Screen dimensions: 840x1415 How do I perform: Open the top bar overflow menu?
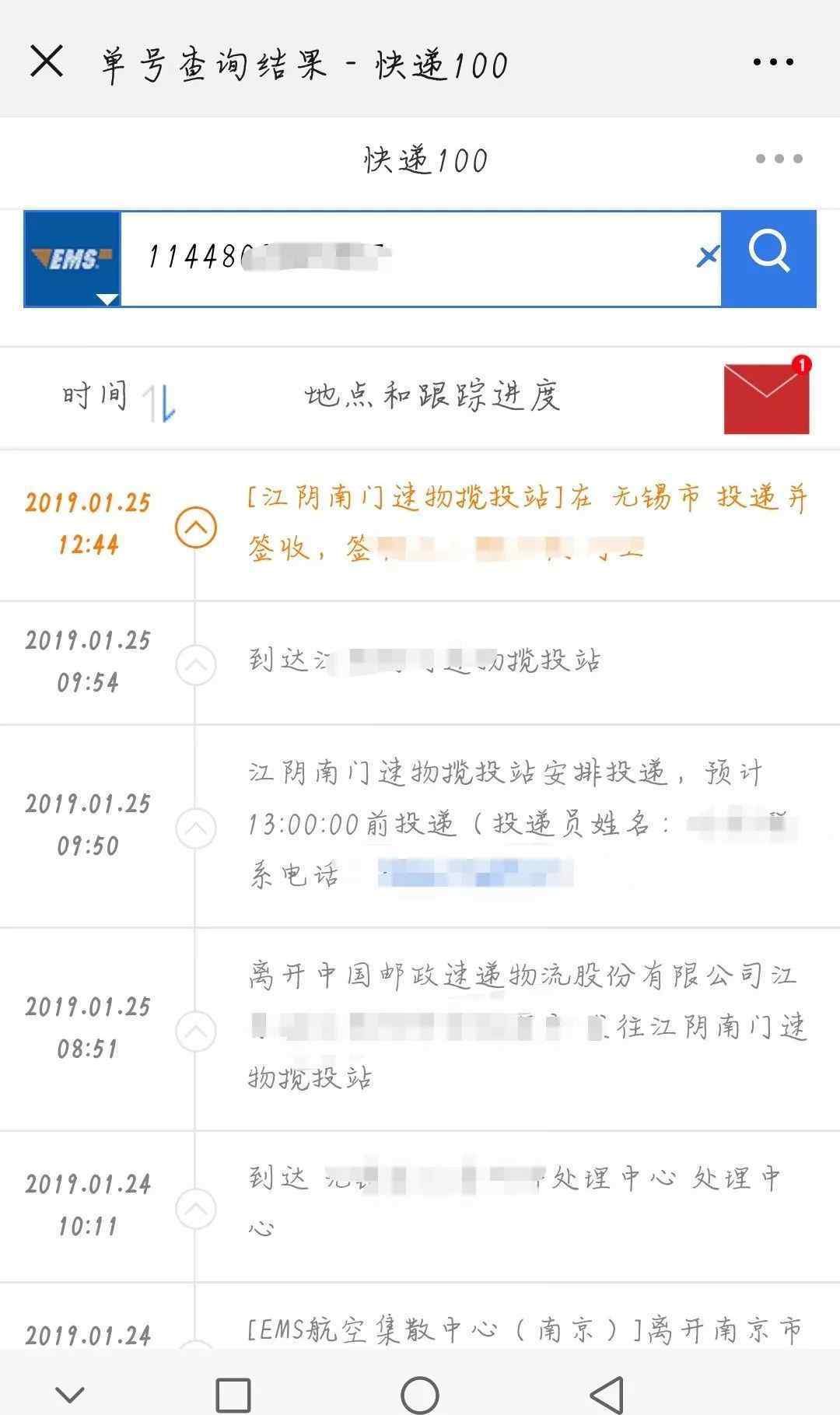click(773, 62)
